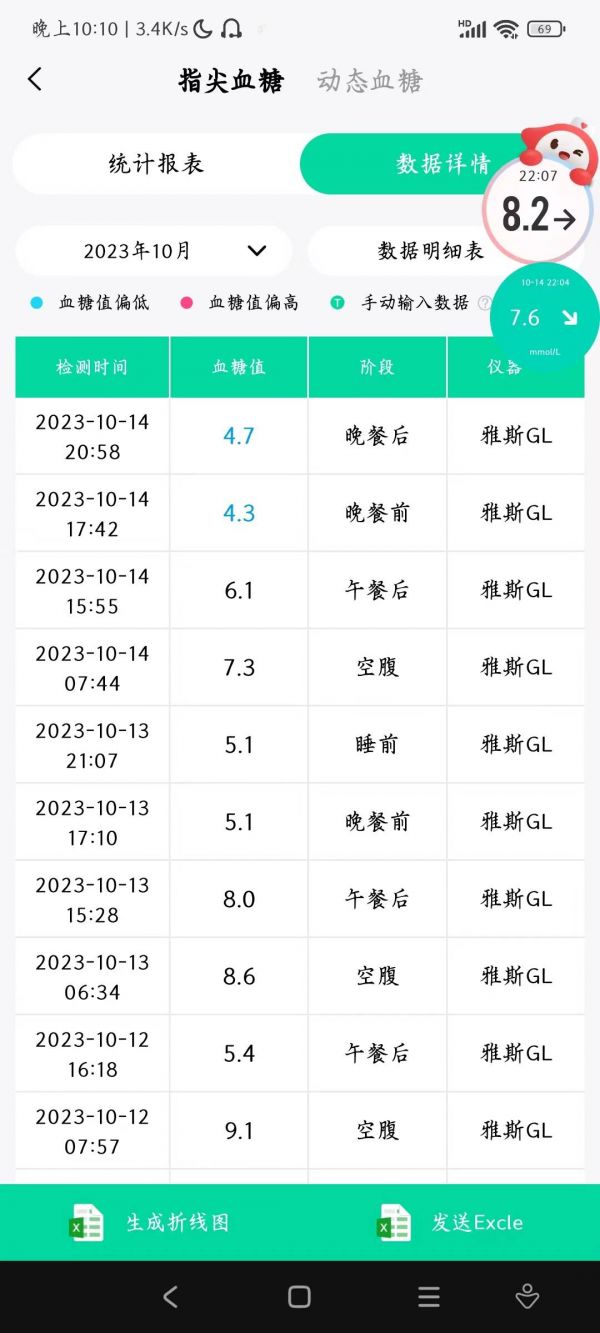Tap the help icon beside 手动输入数据

pyautogui.click(x=484, y=303)
